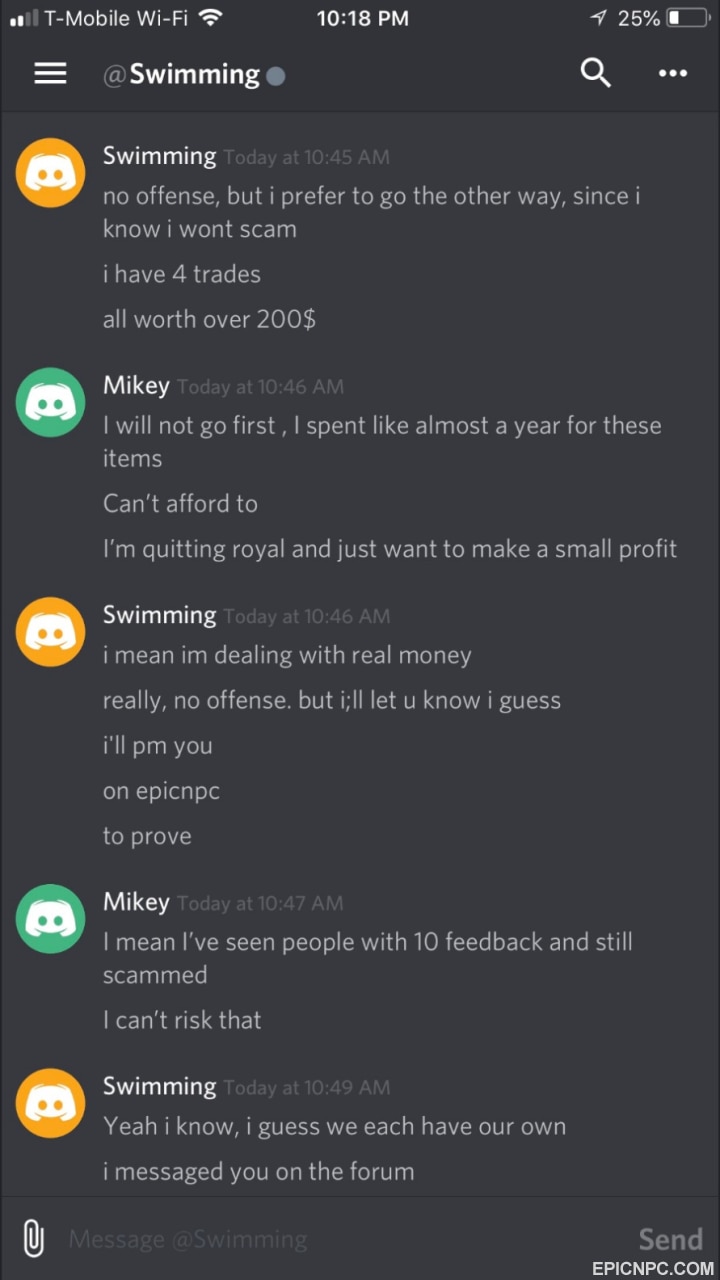
Task: Open Swimming's avatar at the 10:49 AM message
Action: (50, 1103)
